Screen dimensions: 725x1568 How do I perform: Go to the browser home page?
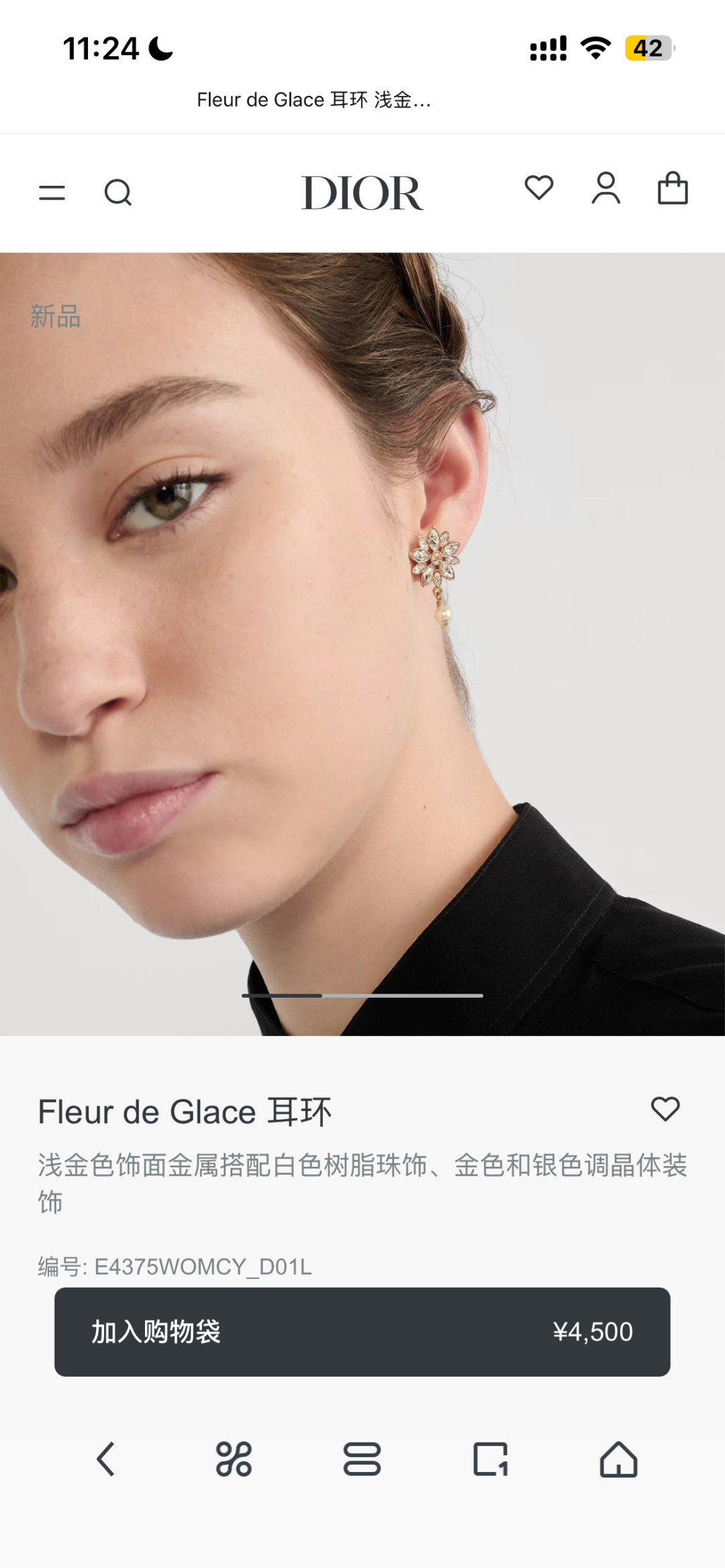[x=618, y=1459]
